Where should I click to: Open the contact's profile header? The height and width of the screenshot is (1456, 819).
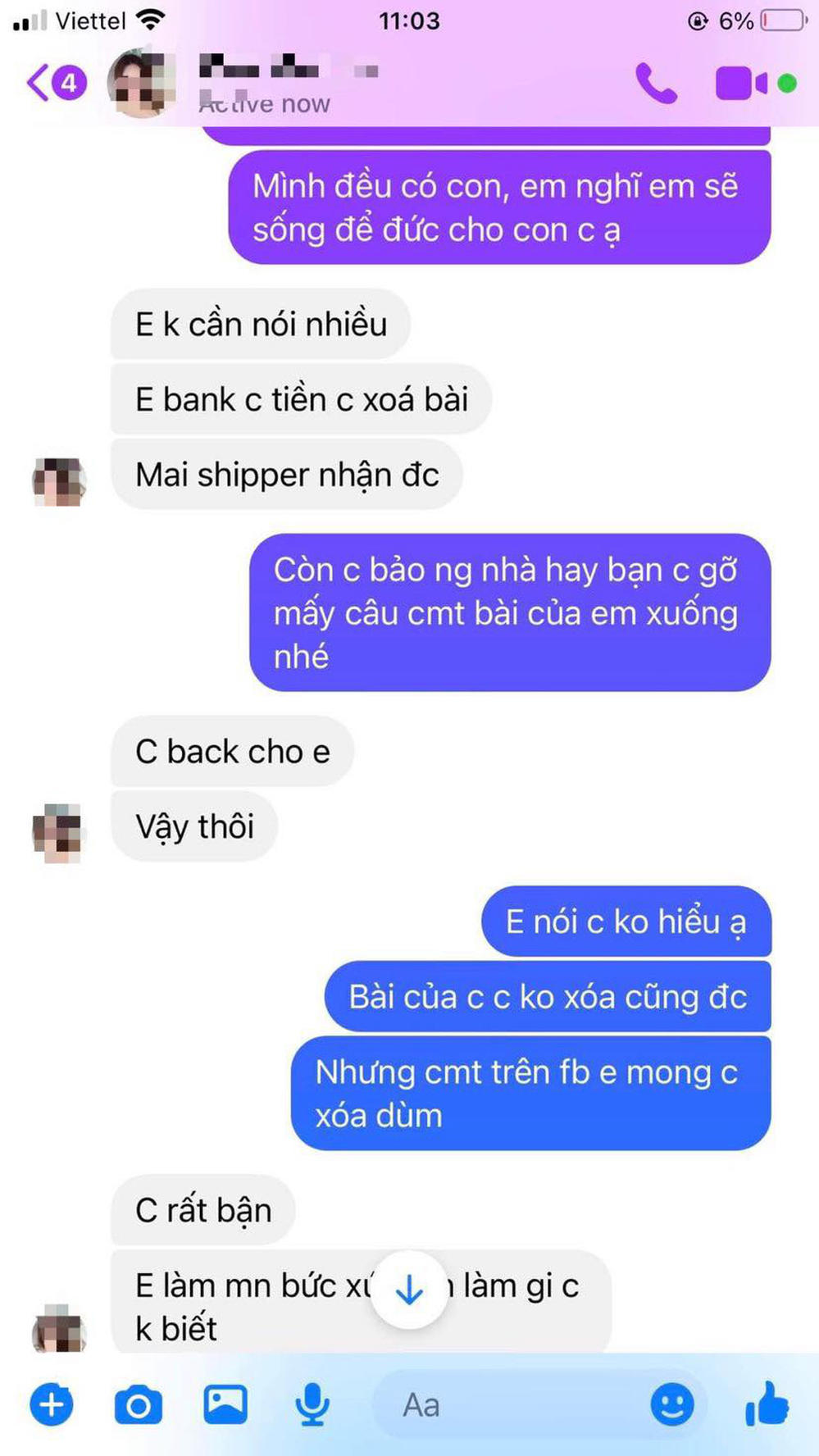pos(262,84)
